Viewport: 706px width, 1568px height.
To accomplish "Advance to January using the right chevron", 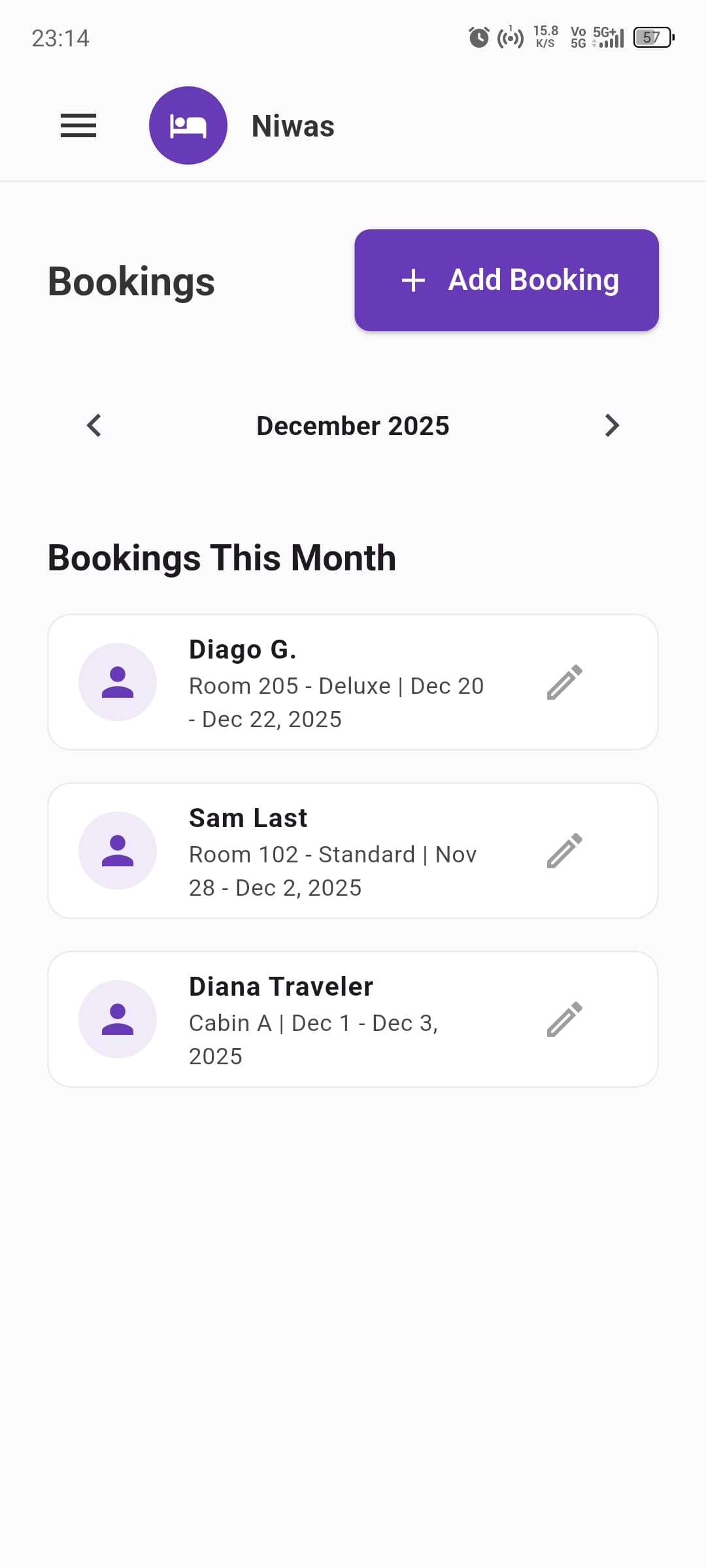I will (x=613, y=425).
